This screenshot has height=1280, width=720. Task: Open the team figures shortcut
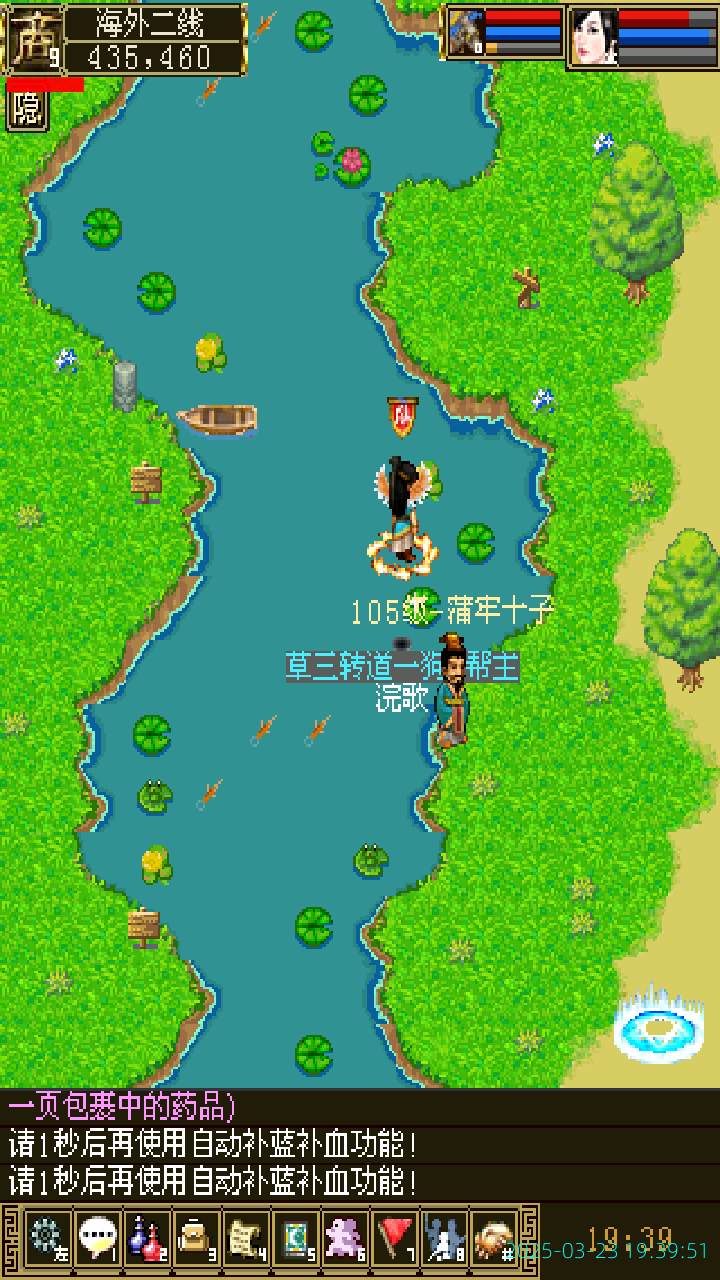click(x=445, y=1238)
